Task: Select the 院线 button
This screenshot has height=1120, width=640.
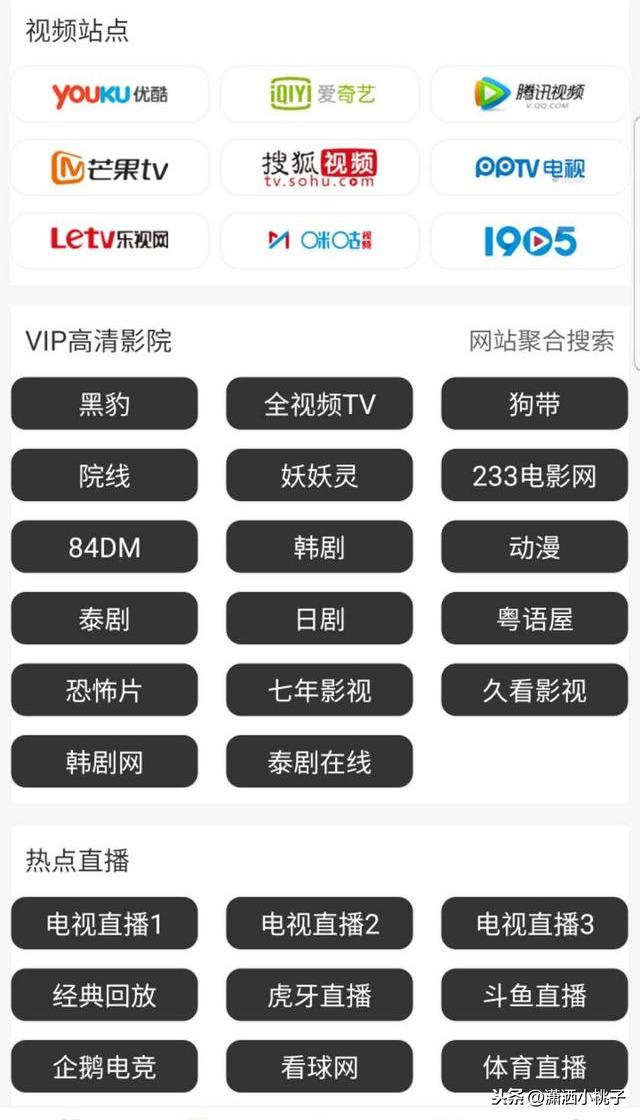Action: 104,476
